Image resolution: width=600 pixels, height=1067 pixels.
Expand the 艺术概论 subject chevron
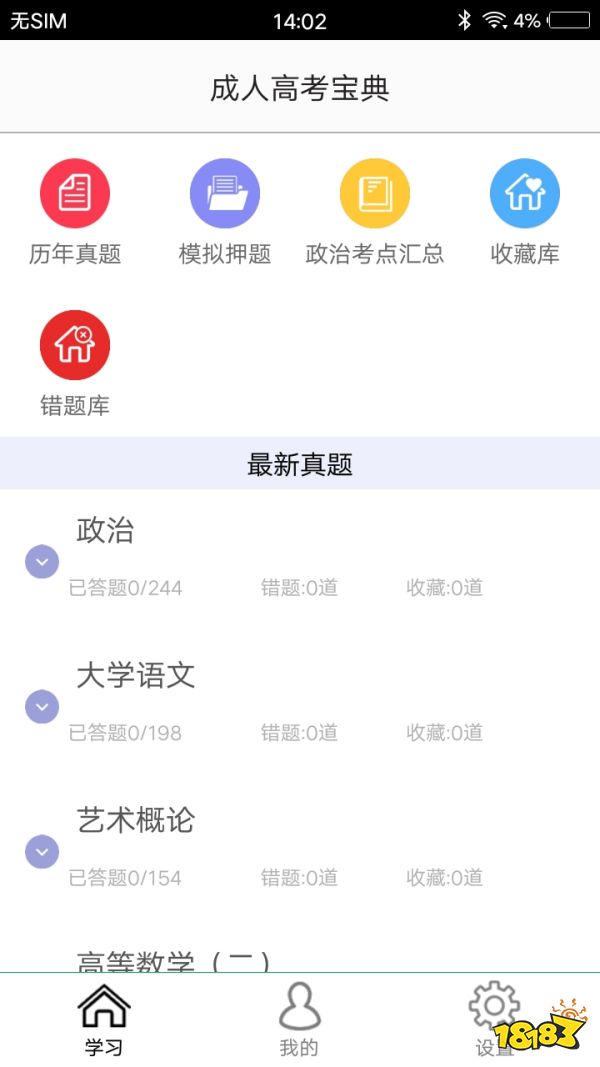pyautogui.click(x=42, y=852)
